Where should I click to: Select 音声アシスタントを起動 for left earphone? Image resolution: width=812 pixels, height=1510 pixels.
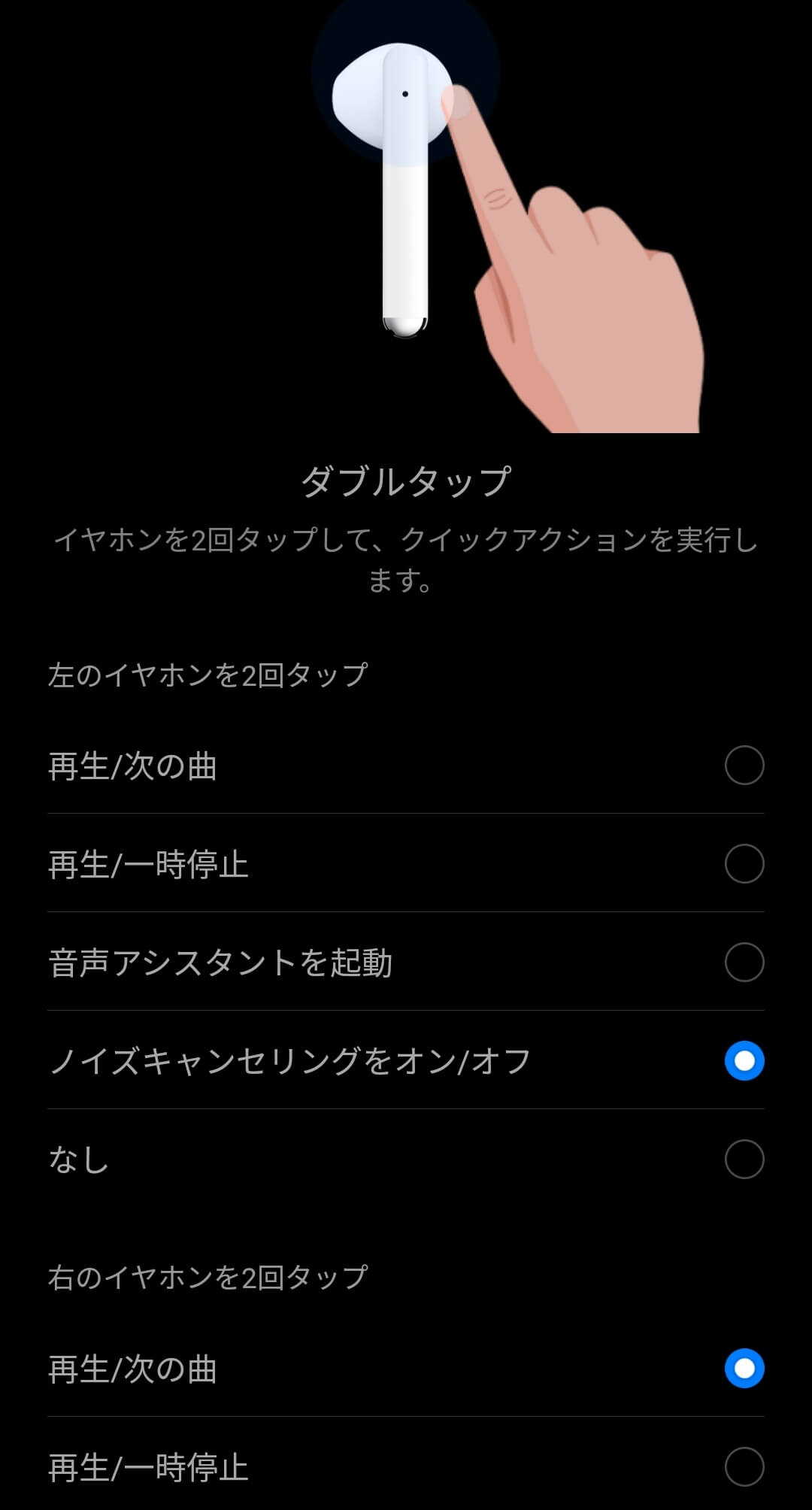(406, 962)
